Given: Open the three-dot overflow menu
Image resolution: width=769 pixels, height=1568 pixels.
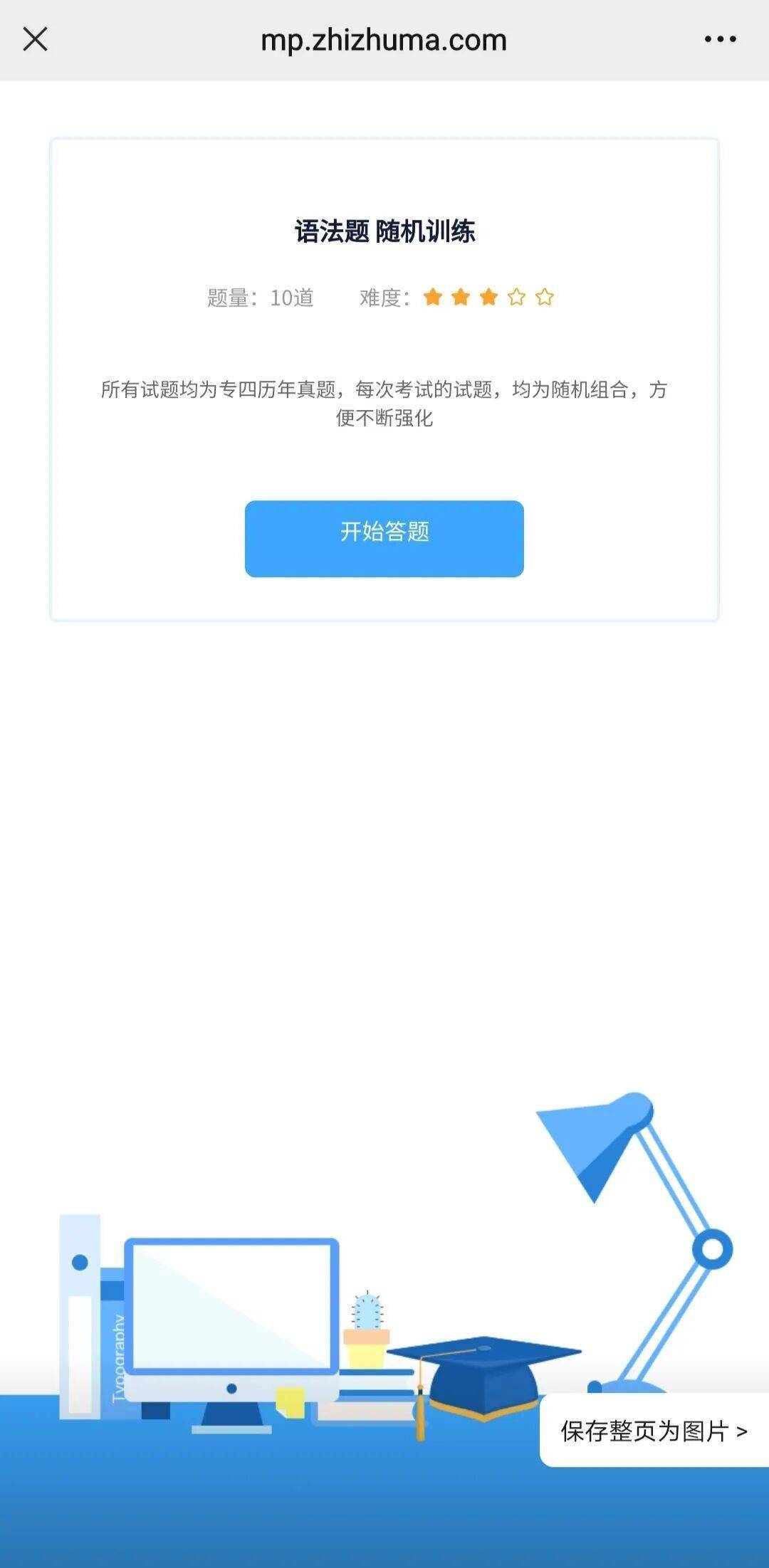Looking at the screenshot, I should [x=720, y=39].
